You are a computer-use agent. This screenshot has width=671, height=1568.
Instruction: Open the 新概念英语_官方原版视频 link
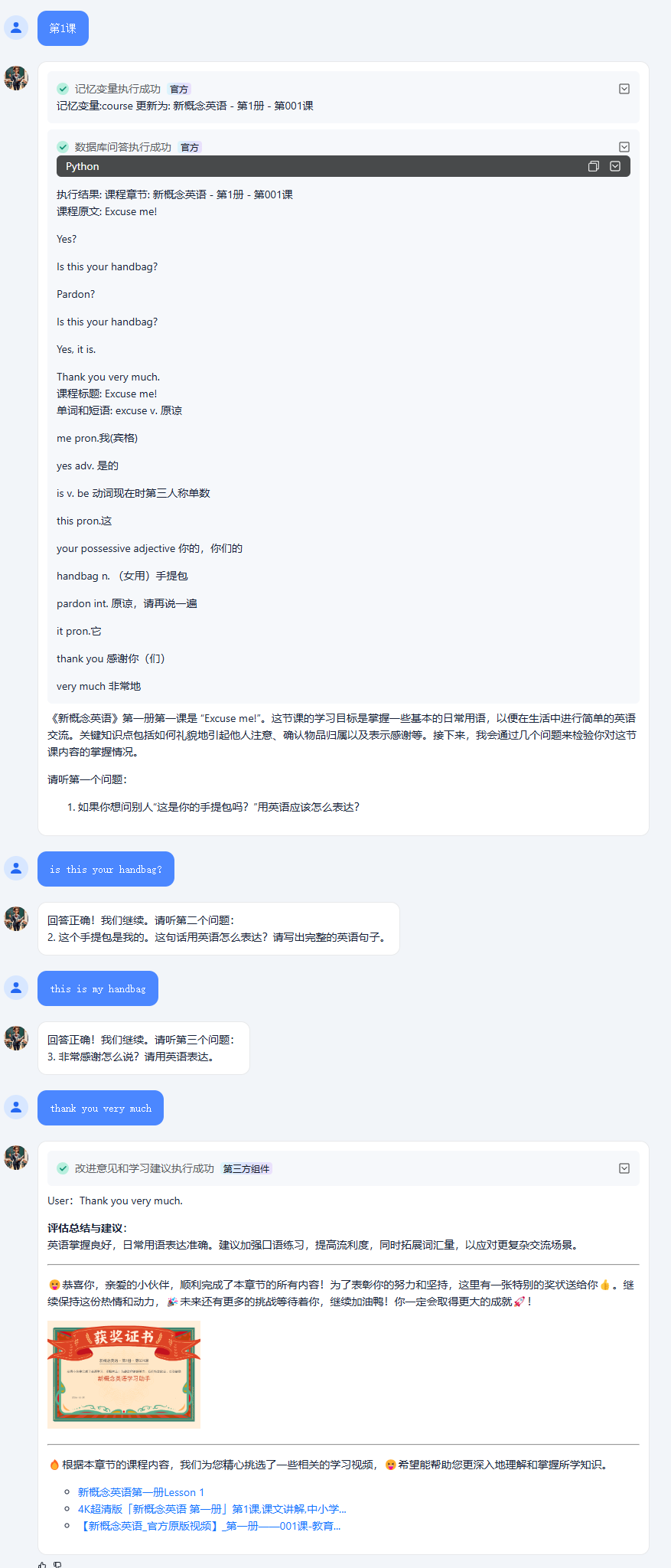coord(209,1526)
